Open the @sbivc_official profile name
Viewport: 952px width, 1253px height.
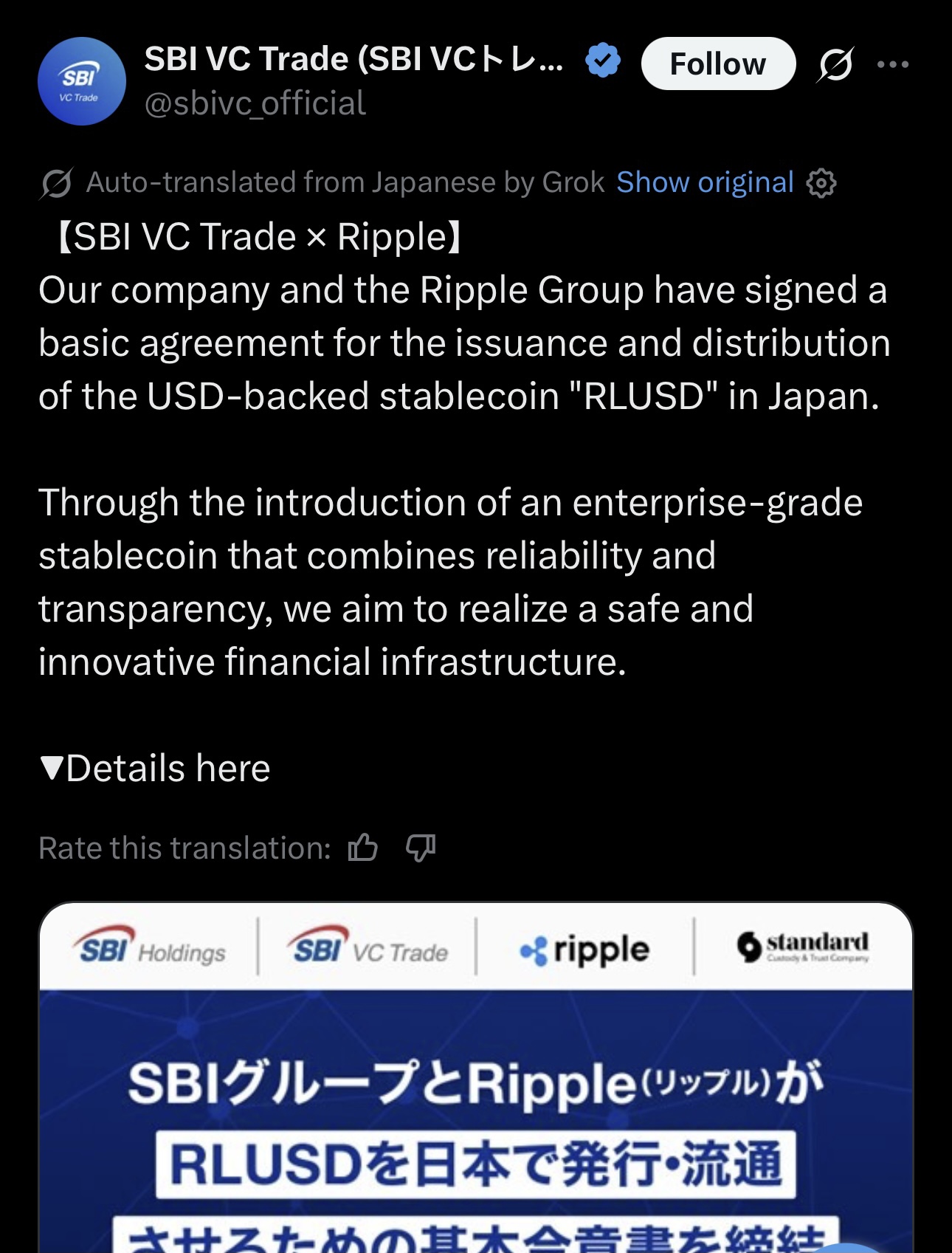click(255, 103)
